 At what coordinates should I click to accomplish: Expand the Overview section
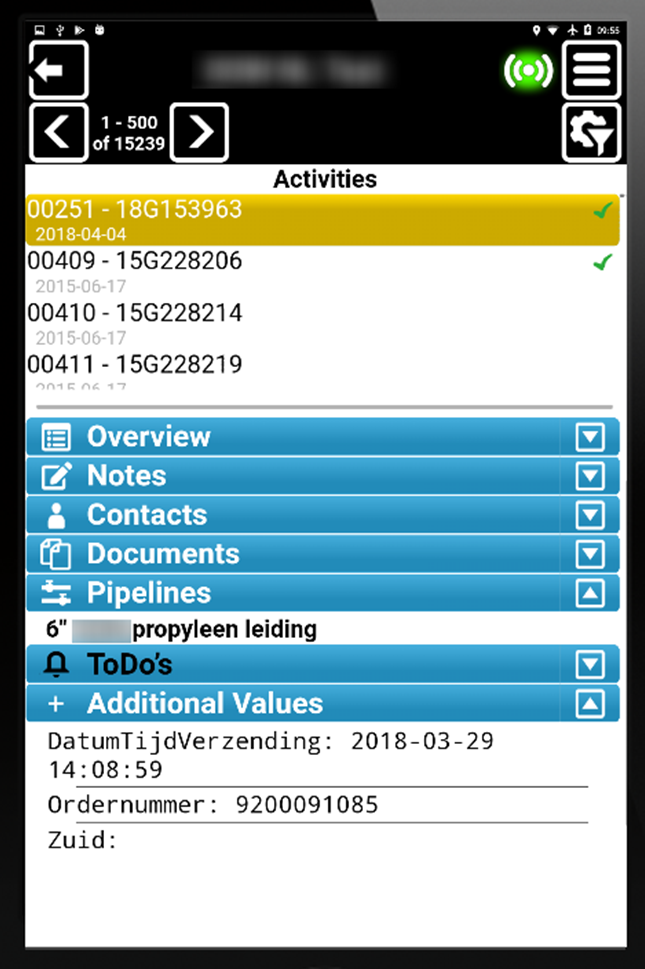(x=590, y=437)
